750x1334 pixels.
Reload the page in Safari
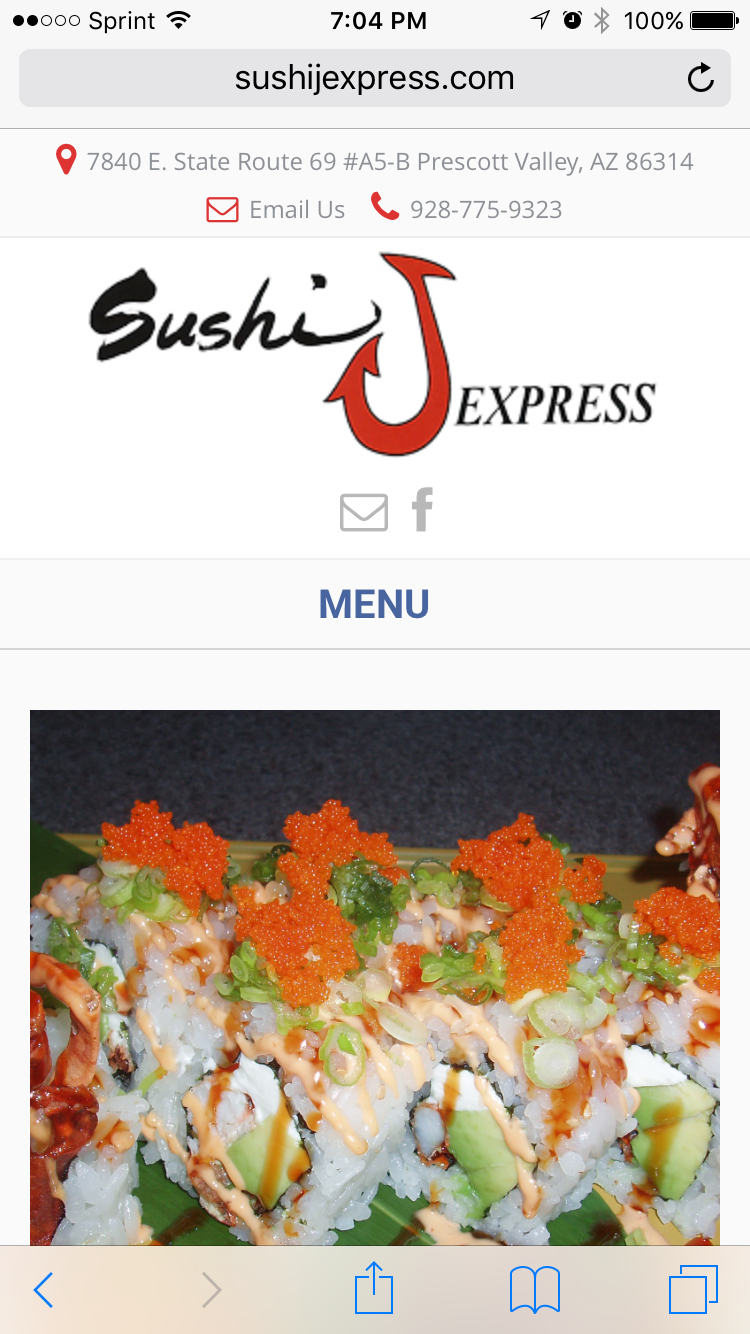pos(701,78)
